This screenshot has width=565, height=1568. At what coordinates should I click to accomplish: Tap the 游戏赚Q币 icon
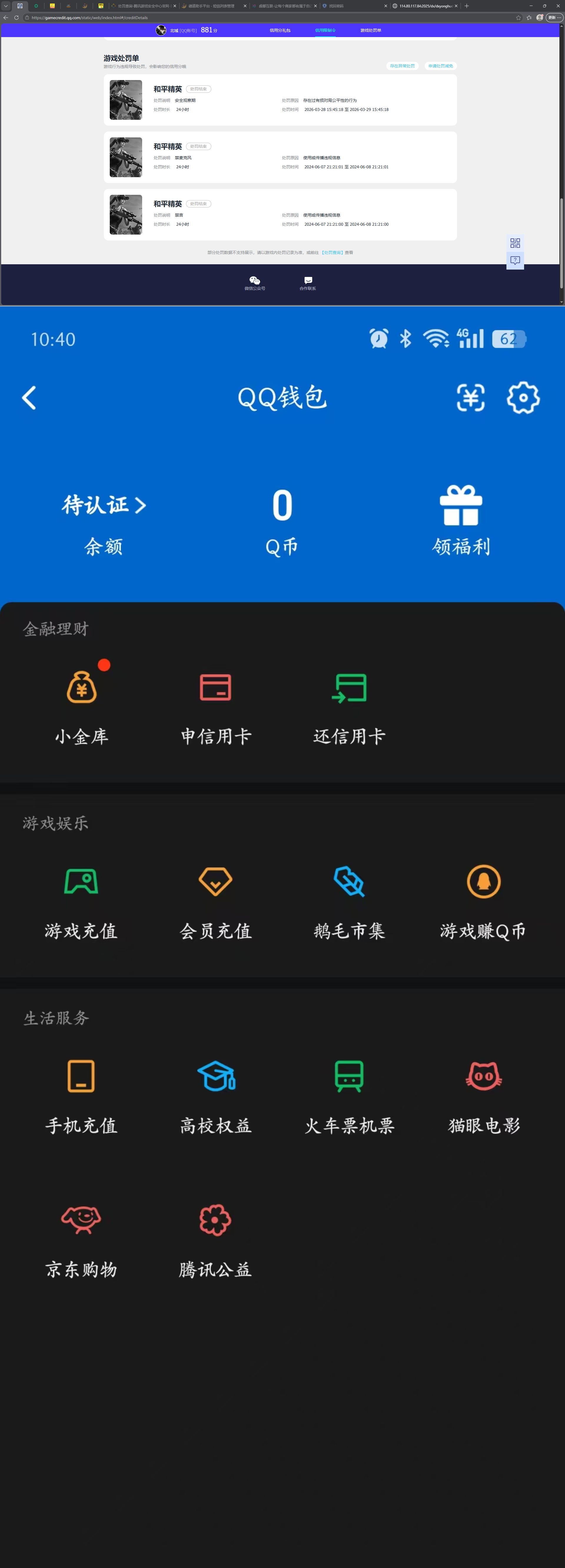coord(483,881)
